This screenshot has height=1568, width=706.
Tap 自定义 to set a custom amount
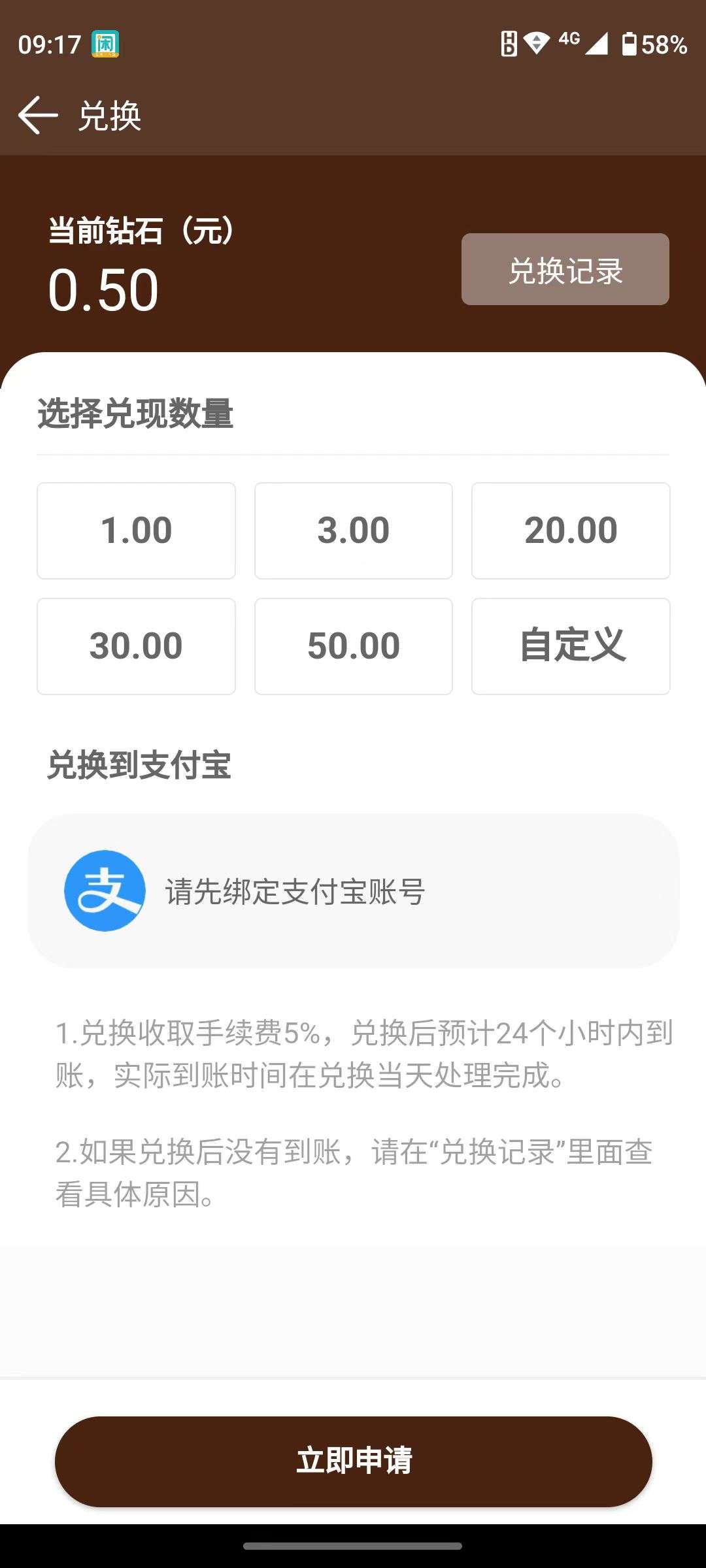coord(571,646)
